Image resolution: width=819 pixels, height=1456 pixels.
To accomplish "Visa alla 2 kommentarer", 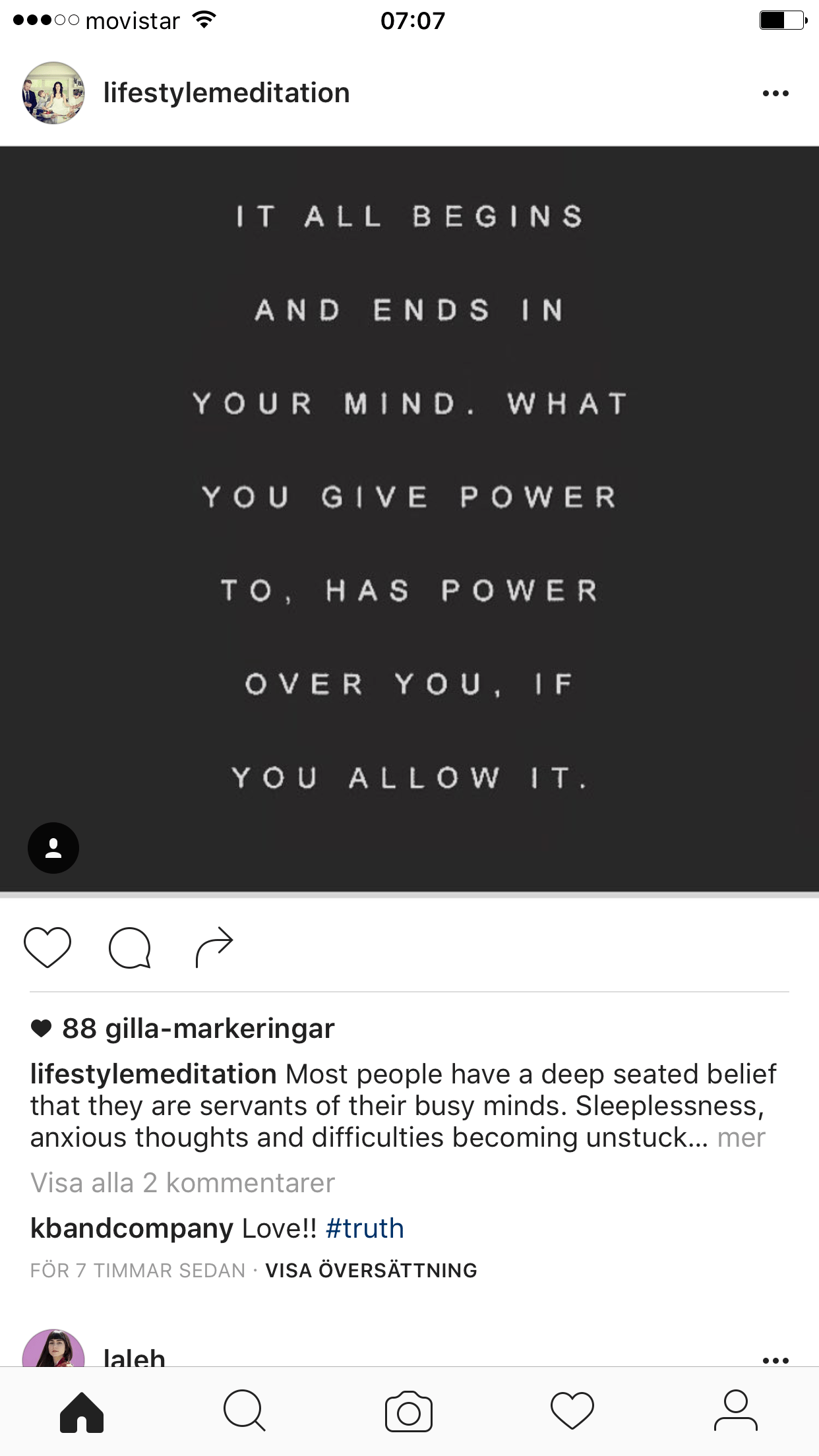I will 183,1183.
